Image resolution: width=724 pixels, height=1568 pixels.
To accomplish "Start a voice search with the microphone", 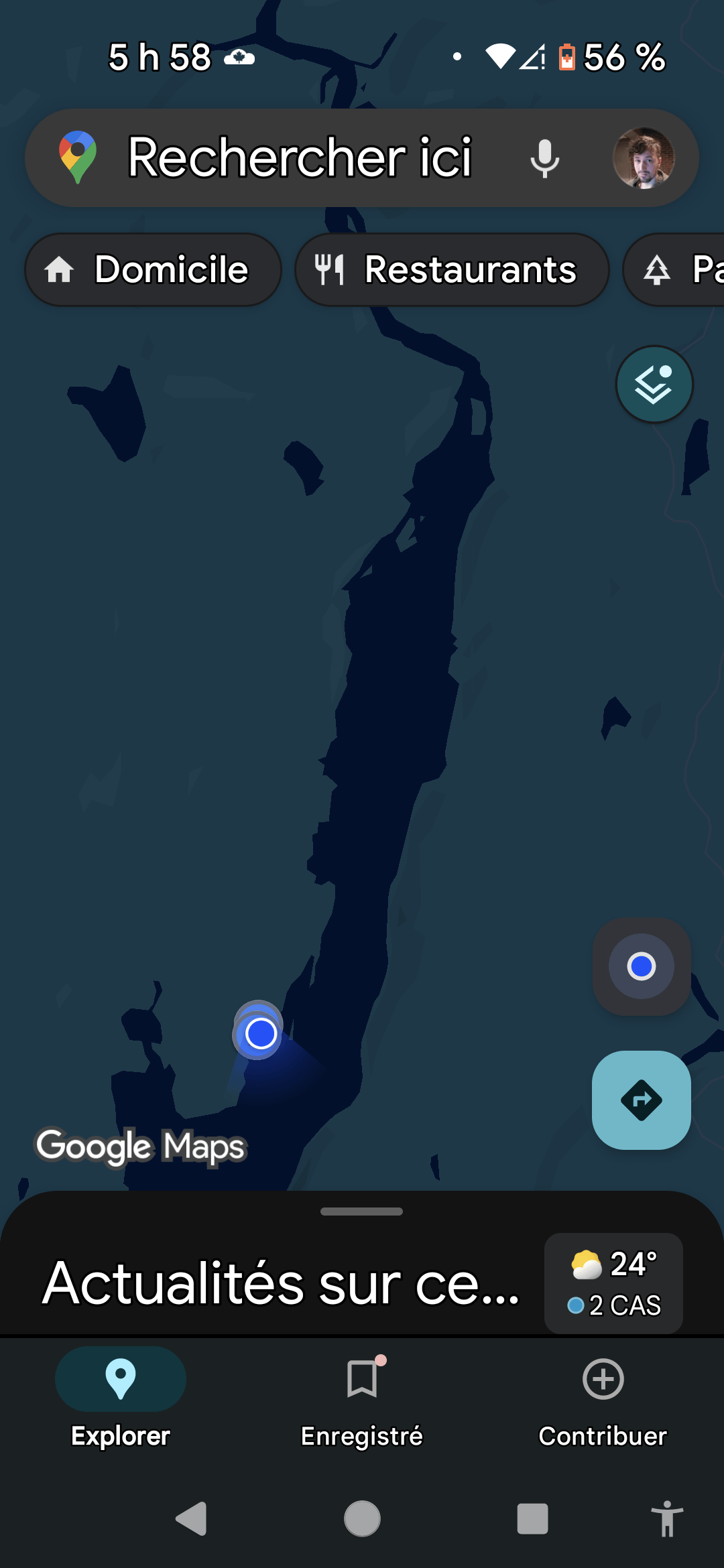I will [x=544, y=158].
